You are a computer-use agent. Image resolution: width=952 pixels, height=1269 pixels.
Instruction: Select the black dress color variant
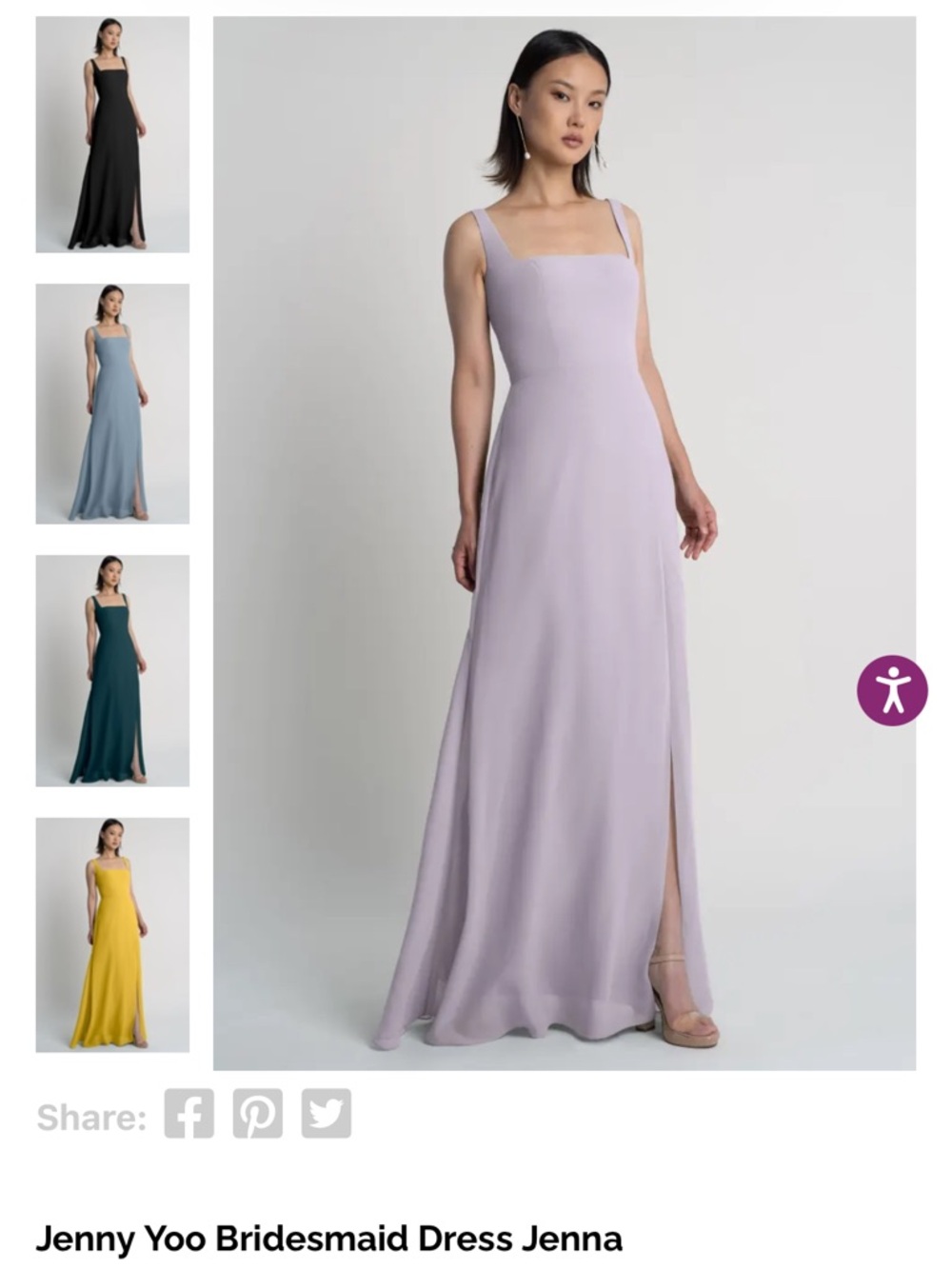click(x=108, y=133)
